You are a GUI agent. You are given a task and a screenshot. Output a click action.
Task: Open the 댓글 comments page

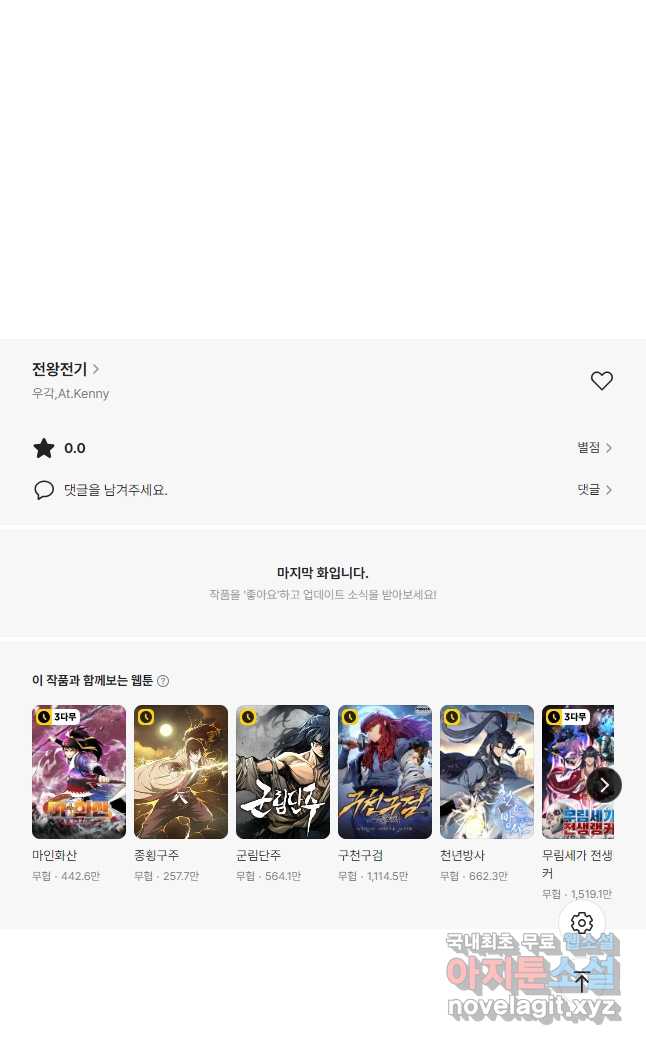tap(595, 489)
